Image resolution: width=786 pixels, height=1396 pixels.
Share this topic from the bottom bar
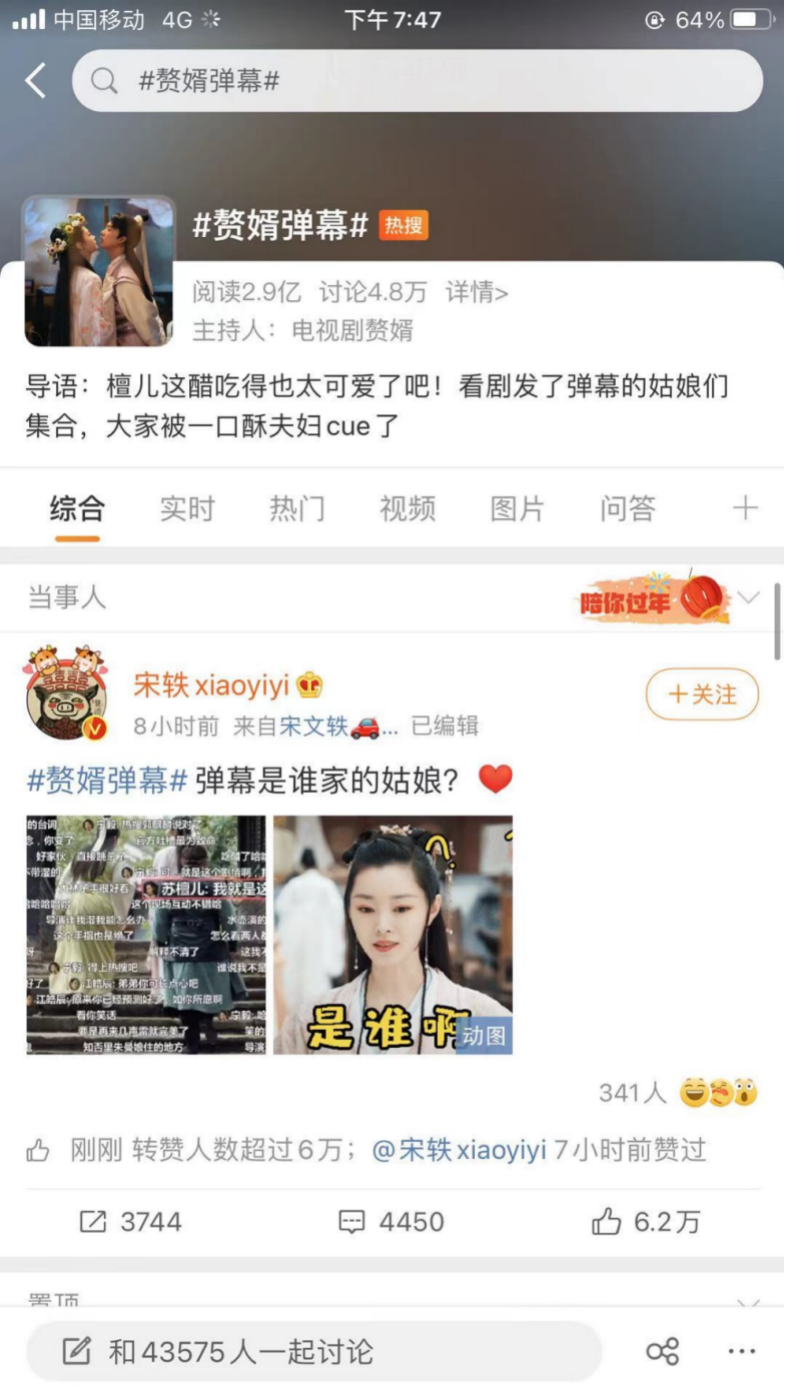tap(662, 1352)
